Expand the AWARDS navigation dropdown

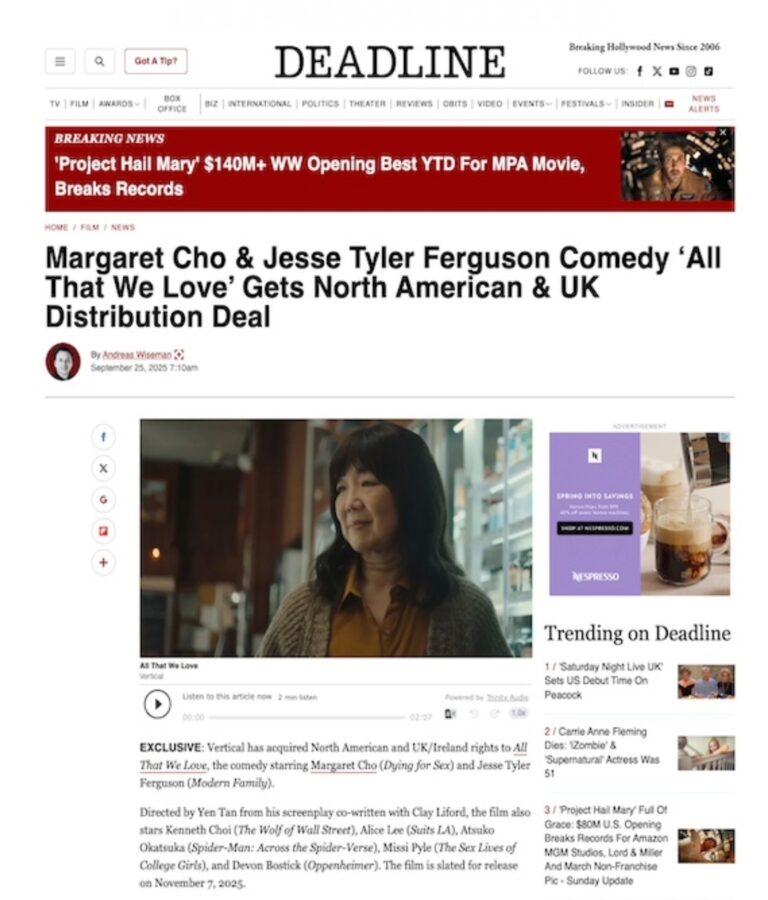(114, 102)
